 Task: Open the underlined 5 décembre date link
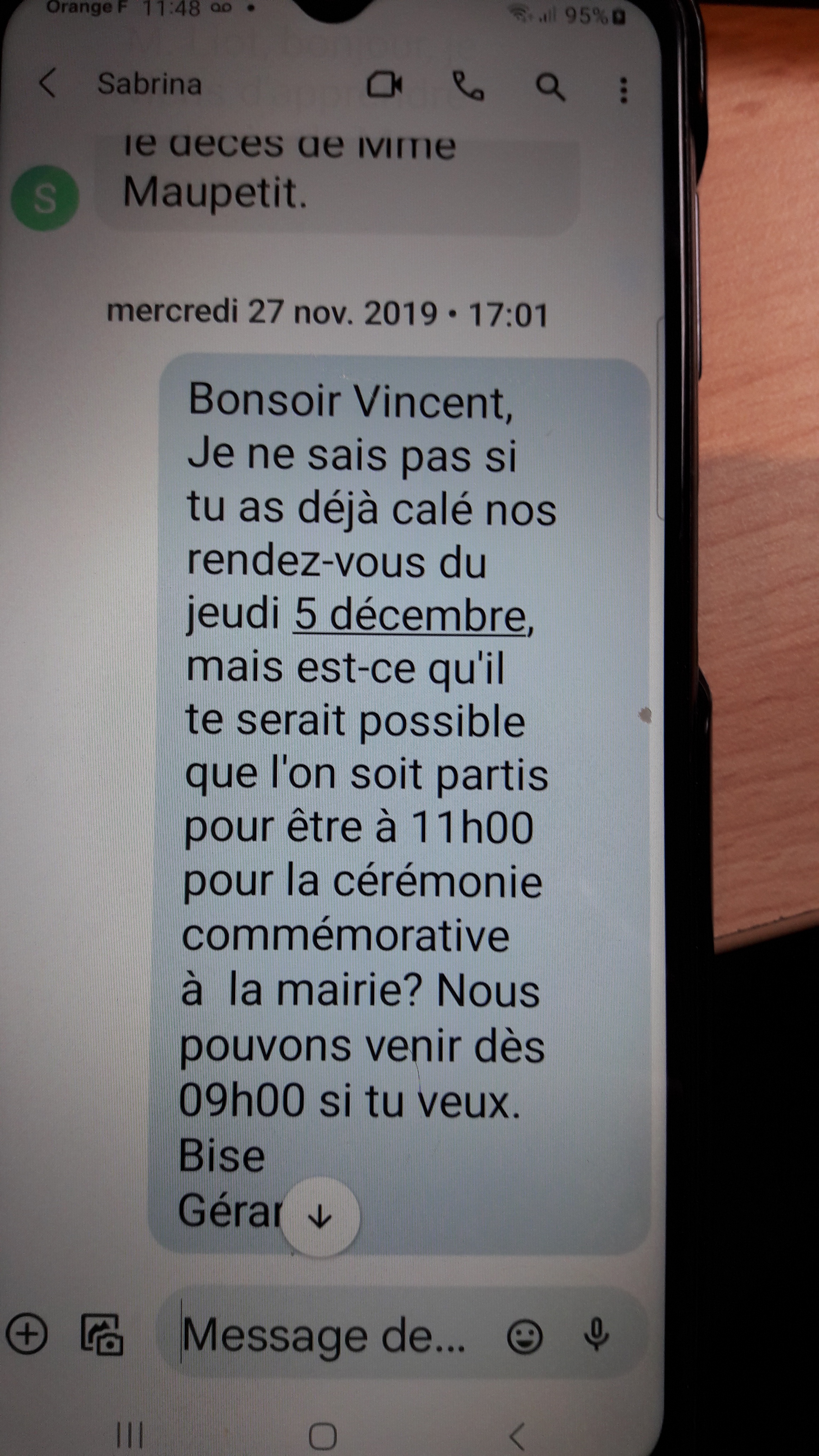click(x=410, y=616)
